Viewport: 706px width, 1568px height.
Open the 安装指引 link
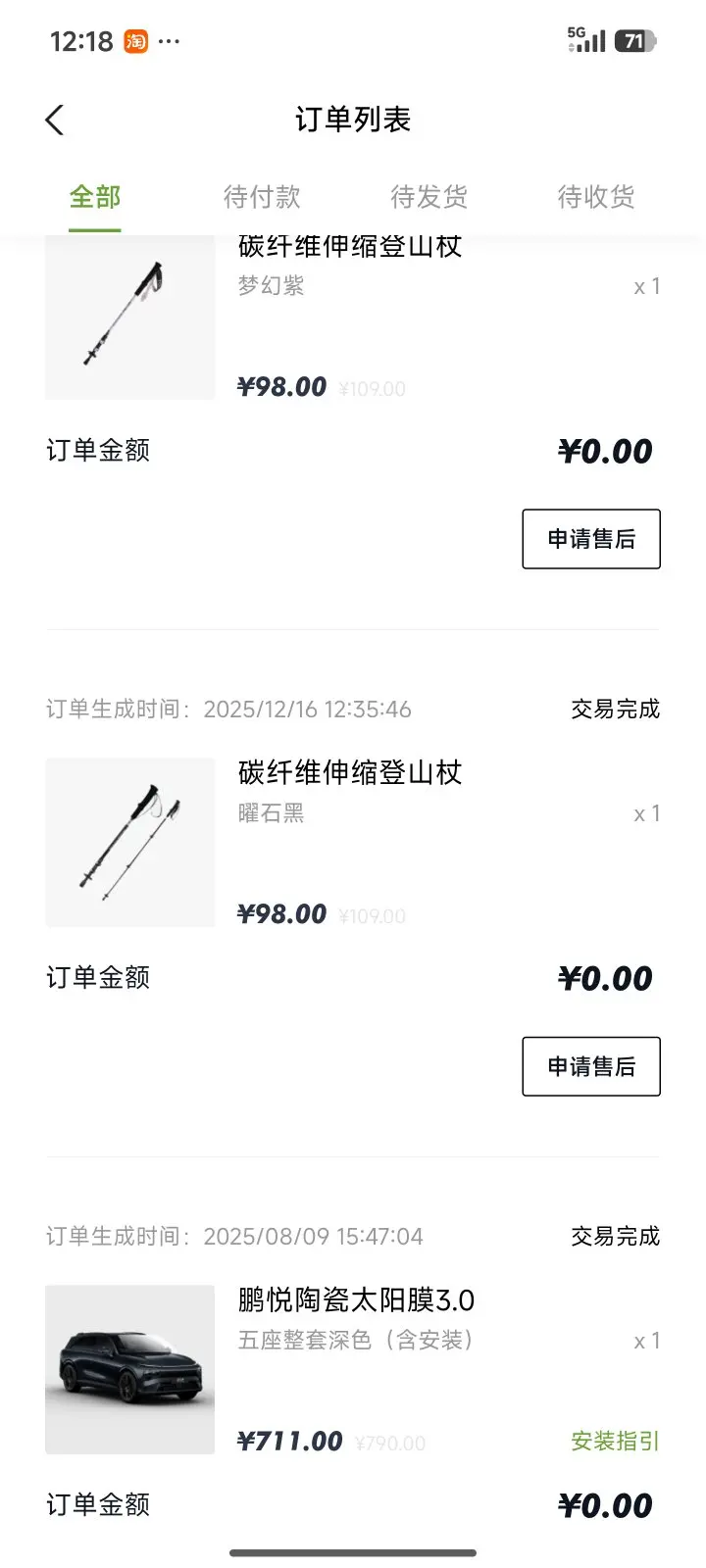point(615,1442)
